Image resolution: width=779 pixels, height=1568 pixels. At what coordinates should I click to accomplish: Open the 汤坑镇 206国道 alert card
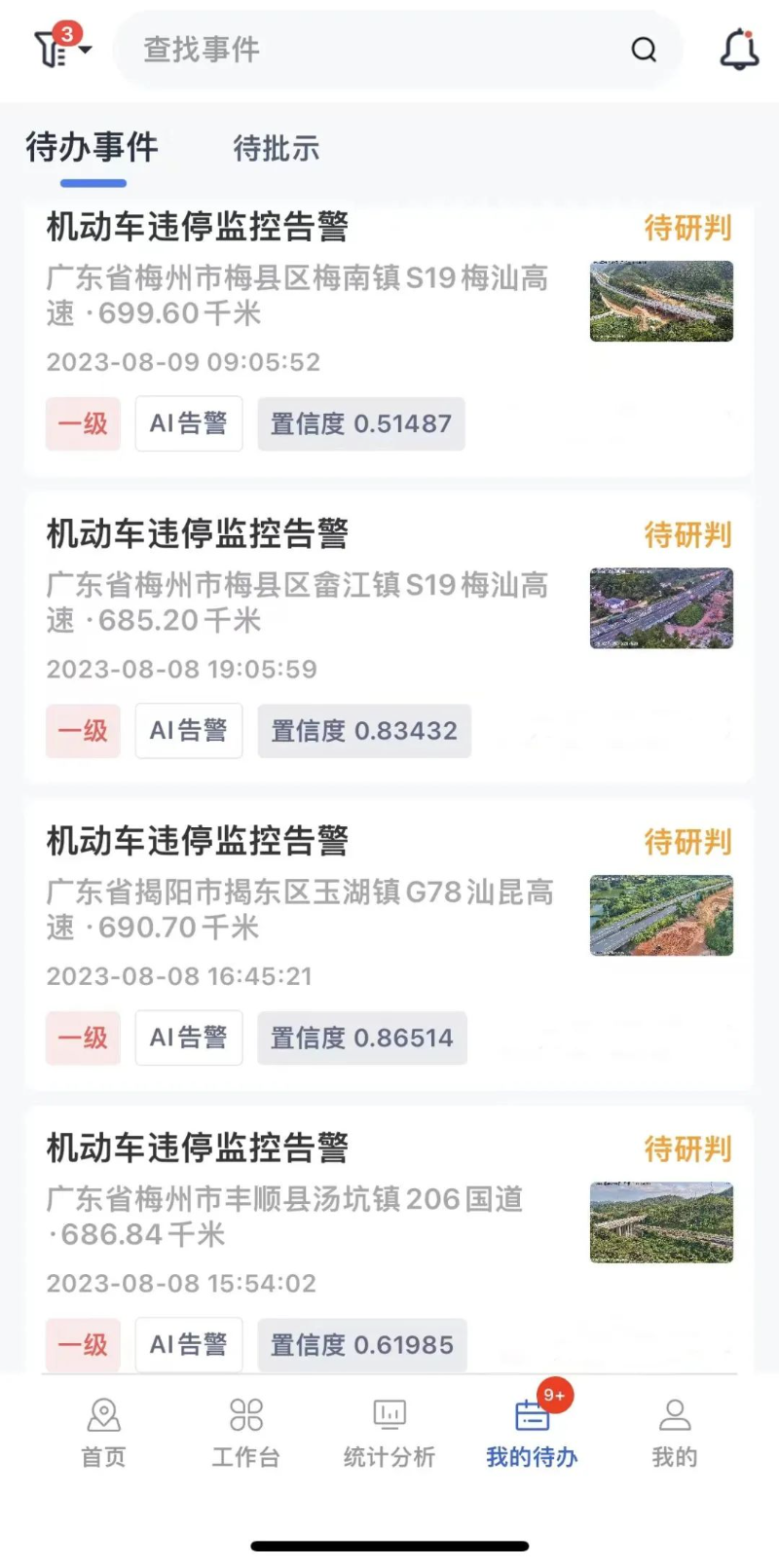pyautogui.click(x=287, y=1217)
